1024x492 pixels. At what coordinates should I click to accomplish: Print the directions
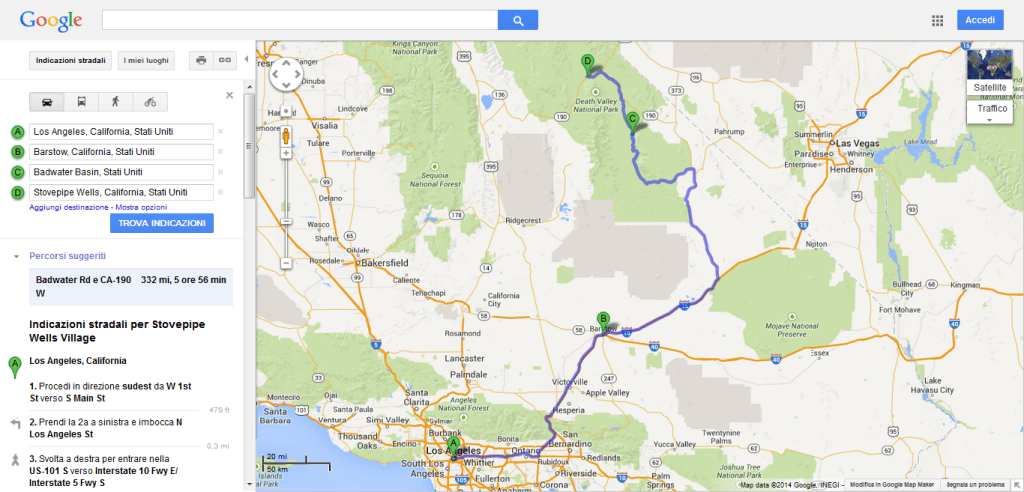[x=201, y=60]
